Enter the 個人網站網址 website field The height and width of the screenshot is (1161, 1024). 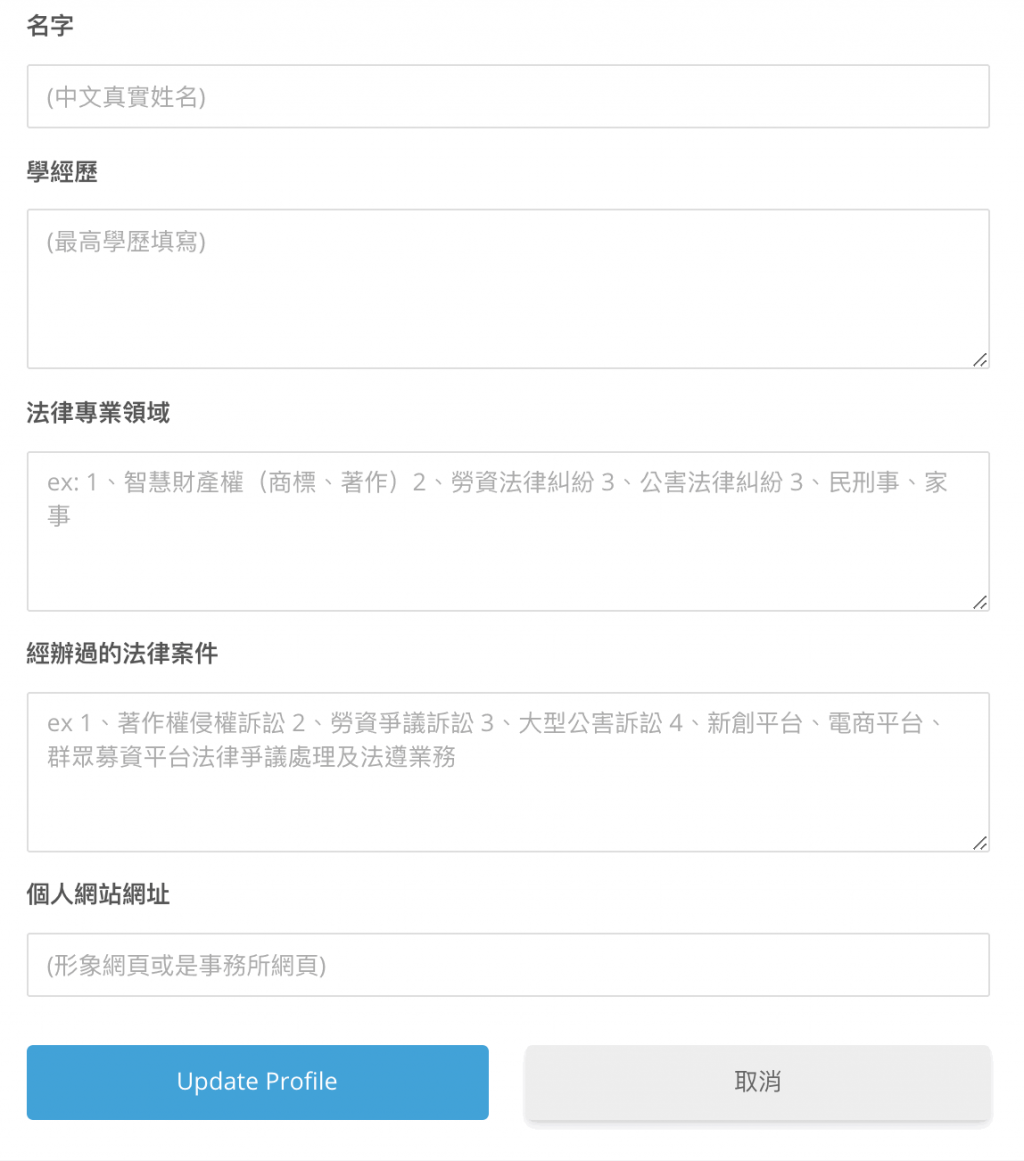[x=508, y=965]
